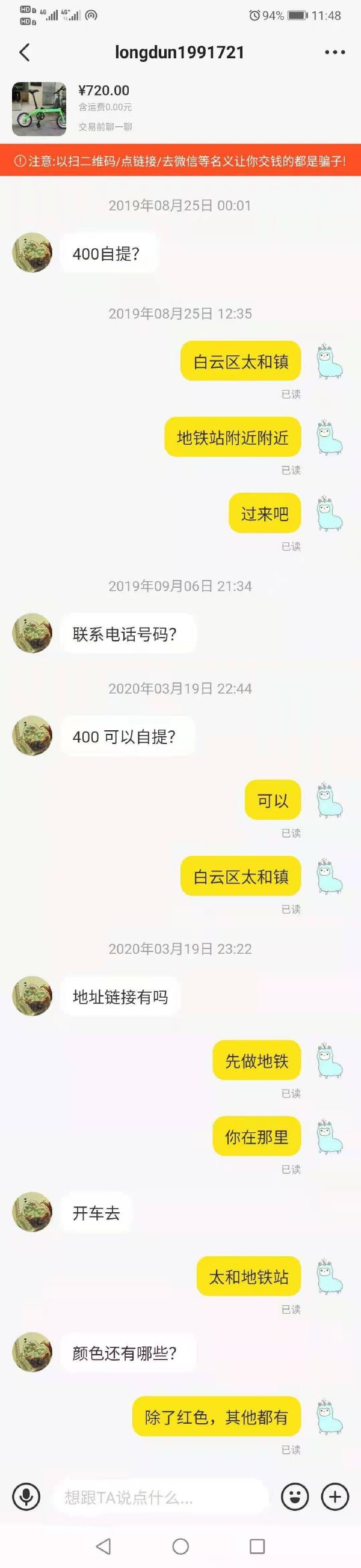
Task: Open recent apps from navigation bar
Action: (x=258, y=1546)
